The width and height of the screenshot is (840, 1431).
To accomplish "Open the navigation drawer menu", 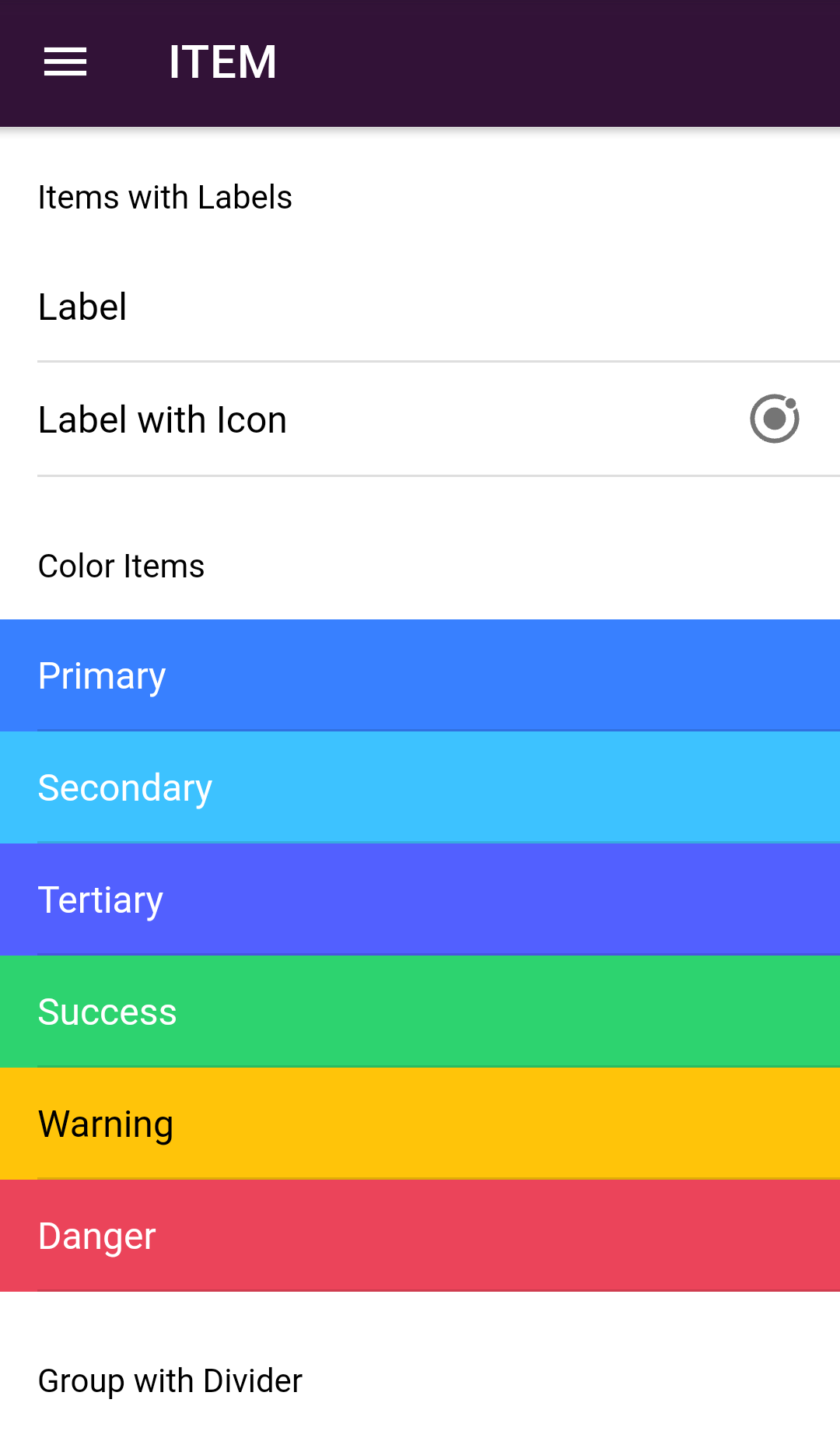I will (65, 61).
